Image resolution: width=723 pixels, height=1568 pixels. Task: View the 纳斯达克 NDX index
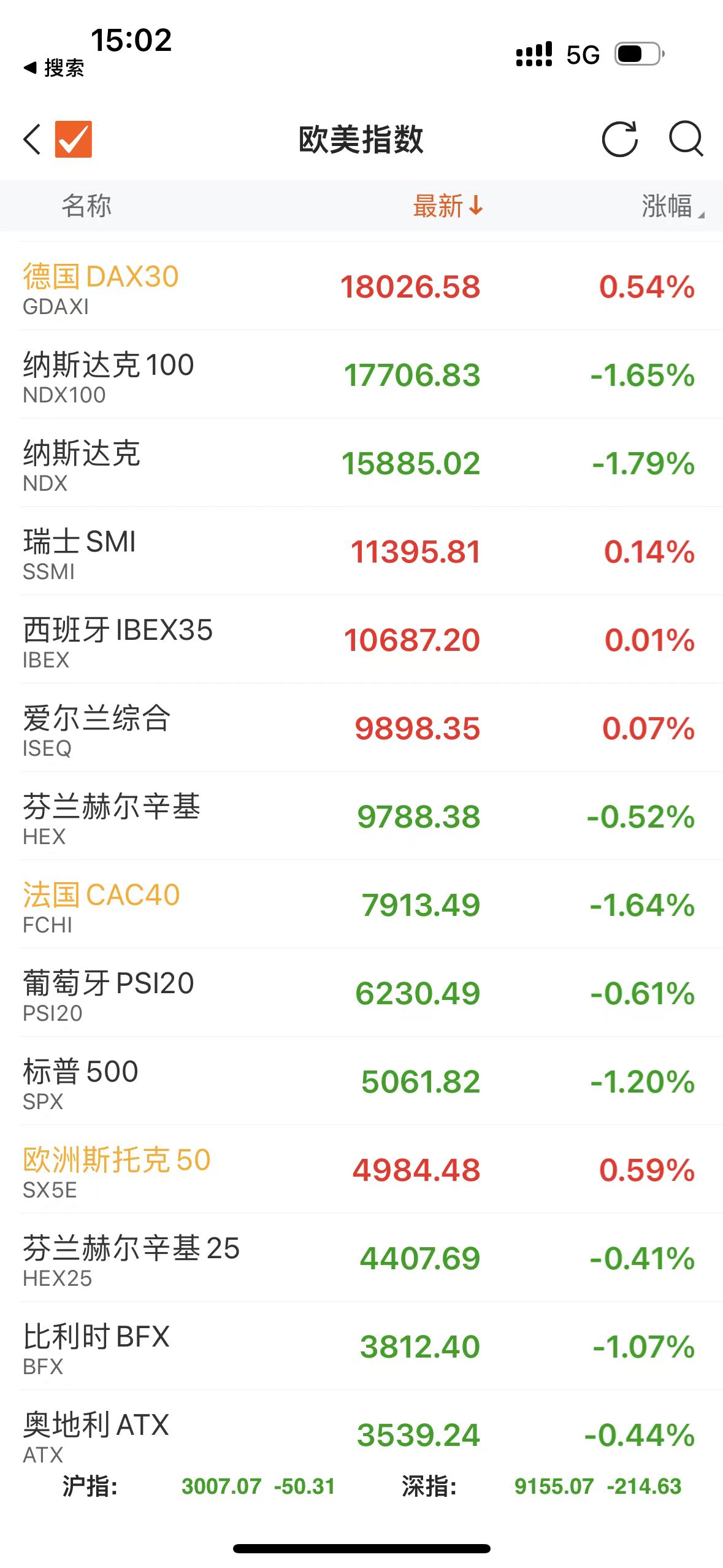point(361,463)
